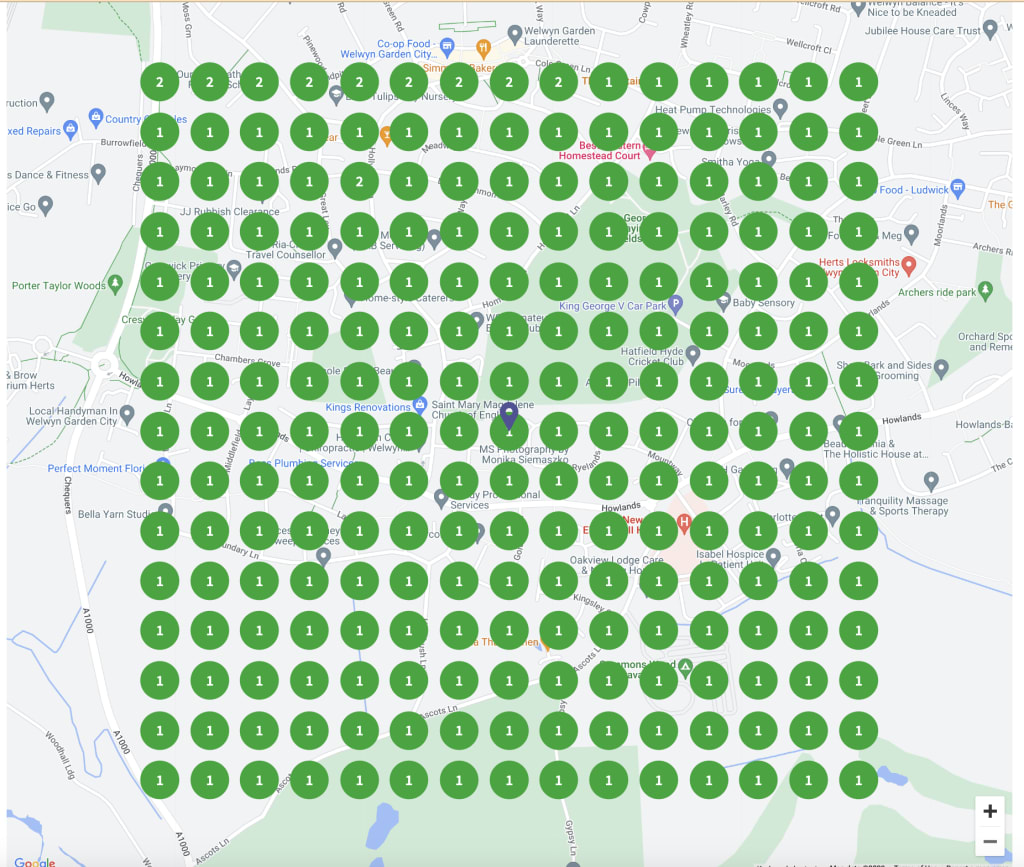
Task: Open Welwyn Garden Launderette map pin
Action: (x=515, y=34)
